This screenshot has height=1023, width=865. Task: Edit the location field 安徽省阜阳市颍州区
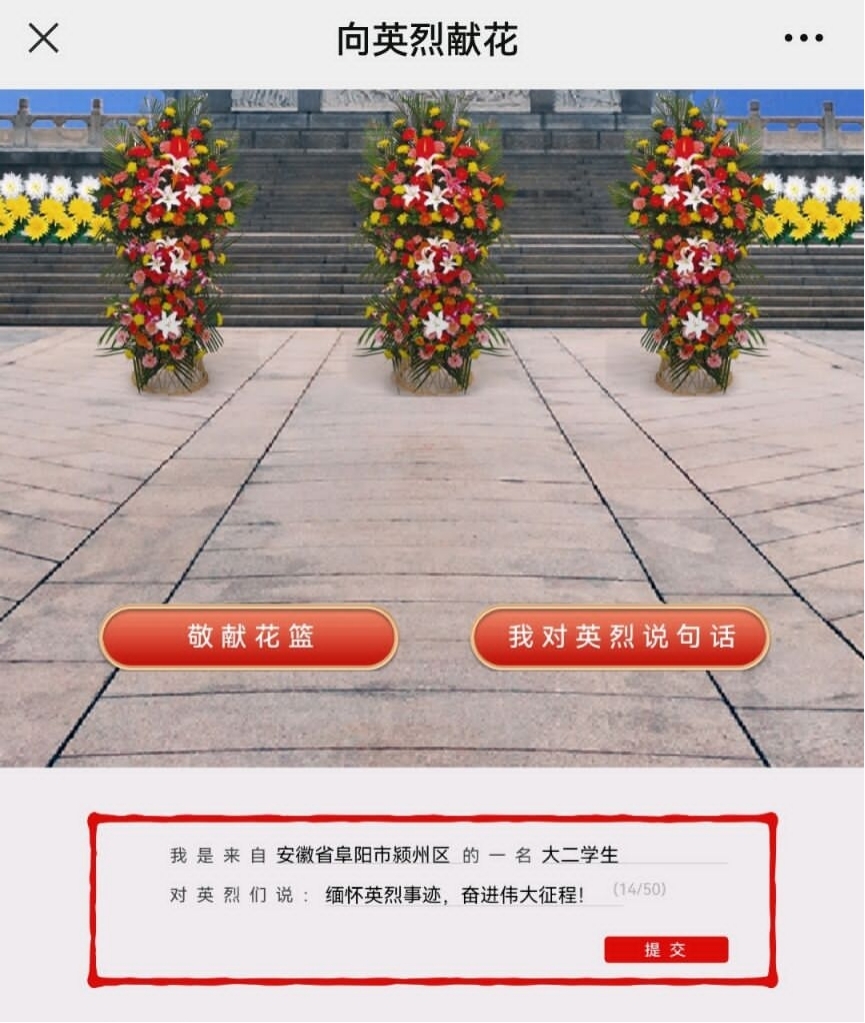click(363, 855)
